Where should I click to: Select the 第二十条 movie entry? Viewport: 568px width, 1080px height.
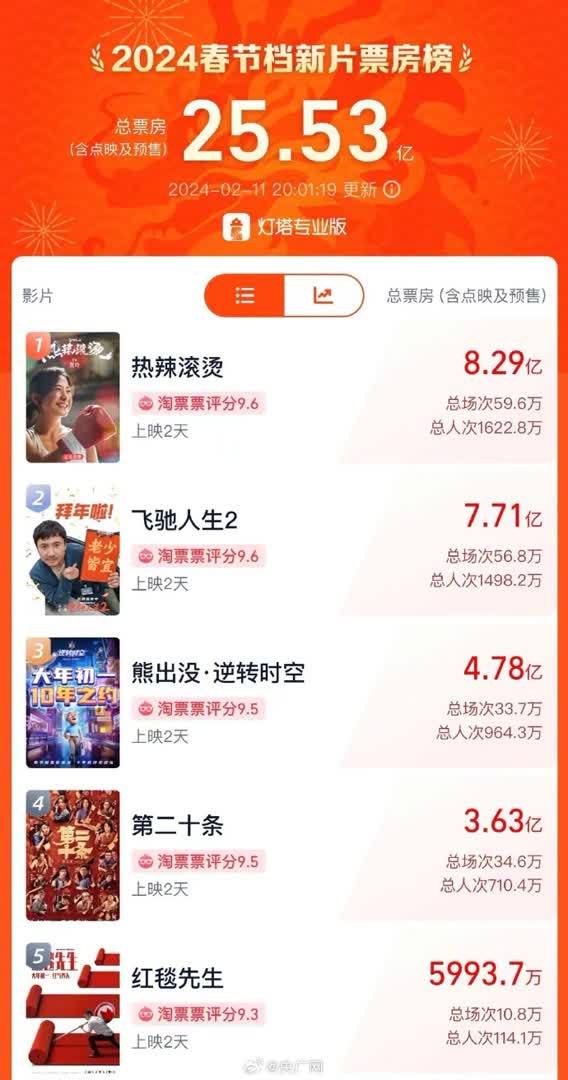pyautogui.click(x=284, y=855)
